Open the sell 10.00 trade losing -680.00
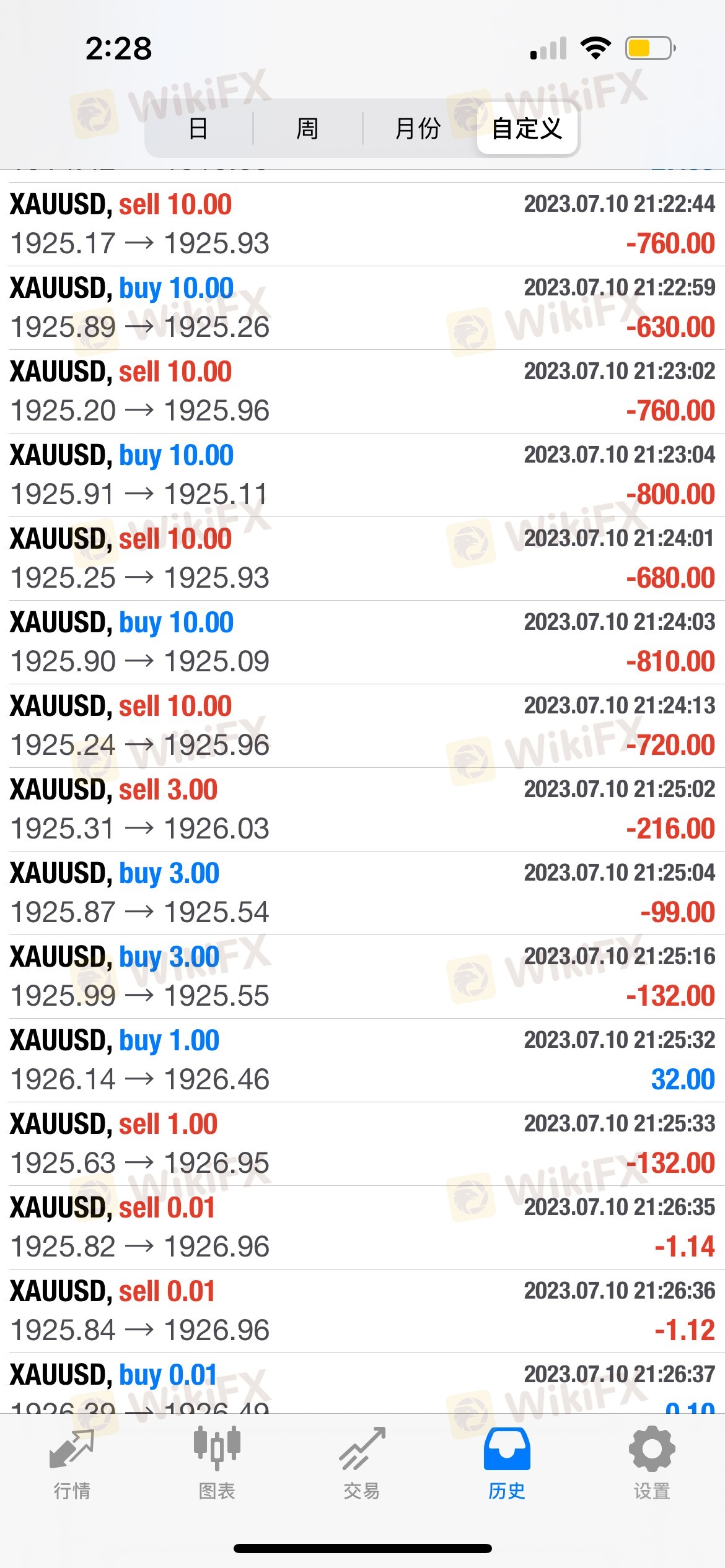The image size is (725, 1568). point(362,559)
